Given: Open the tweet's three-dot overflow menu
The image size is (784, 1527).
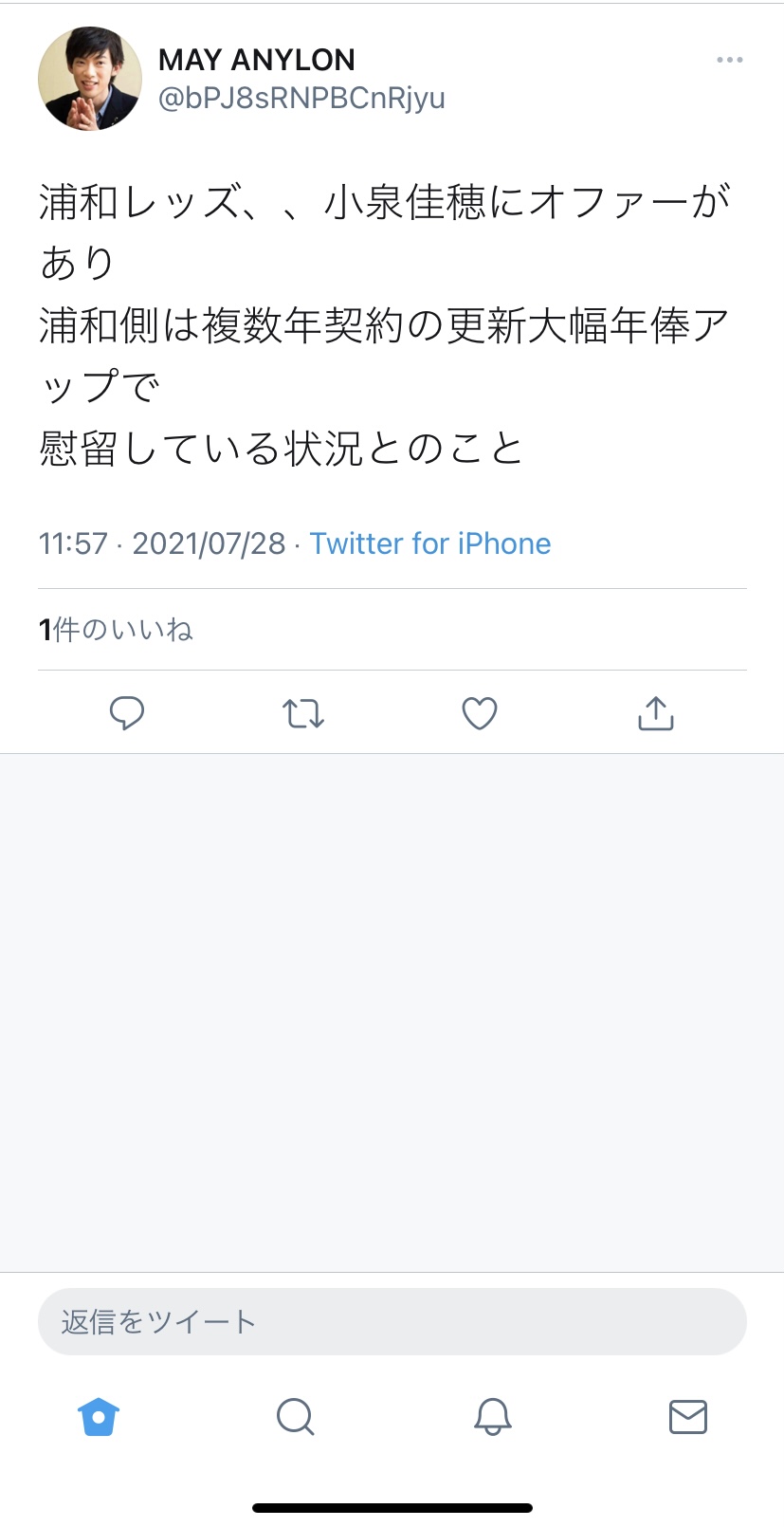Looking at the screenshot, I should pos(729,61).
